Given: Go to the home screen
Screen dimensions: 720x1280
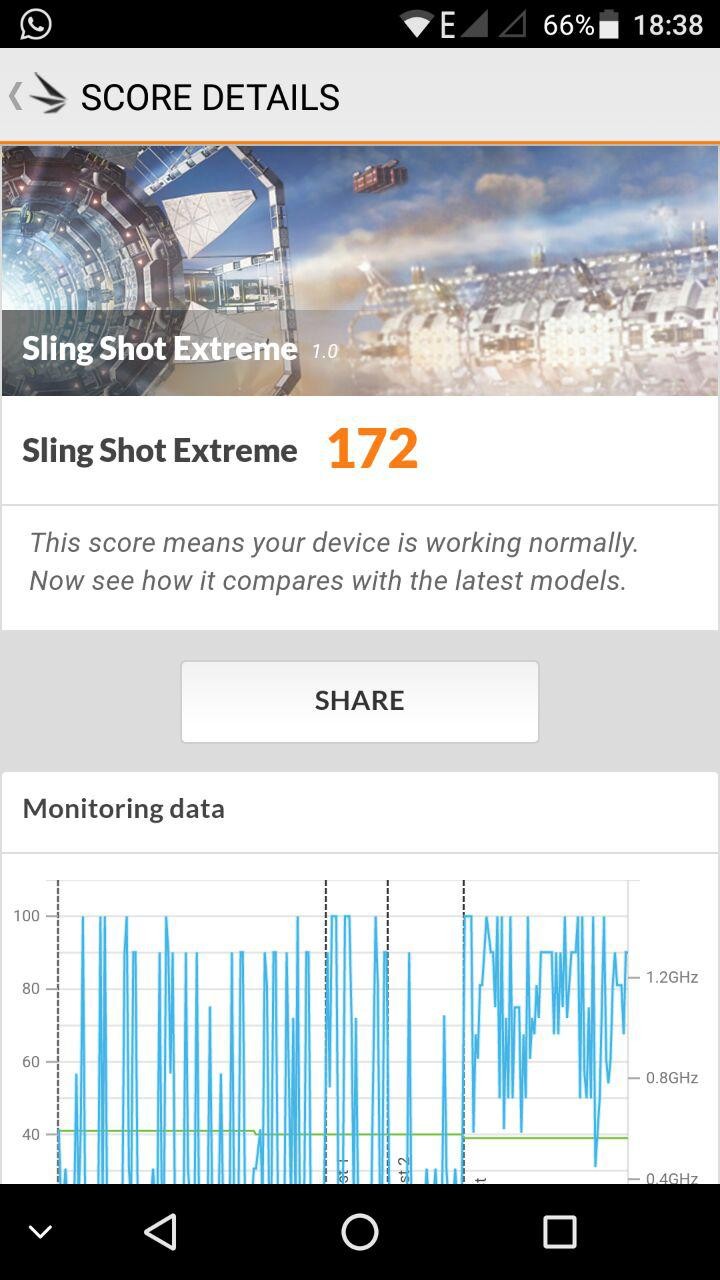Looking at the screenshot, I should coord(360,1232).
